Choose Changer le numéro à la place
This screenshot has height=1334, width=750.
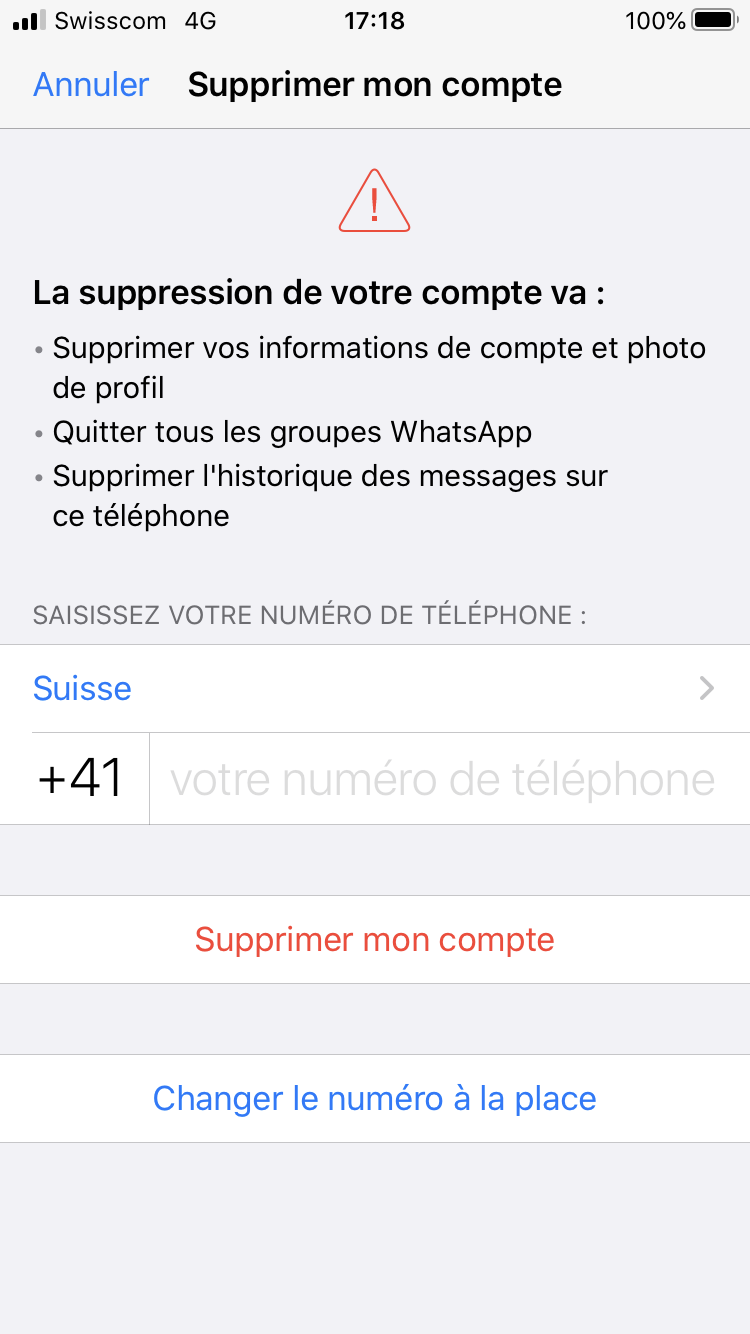[375, 1098]
